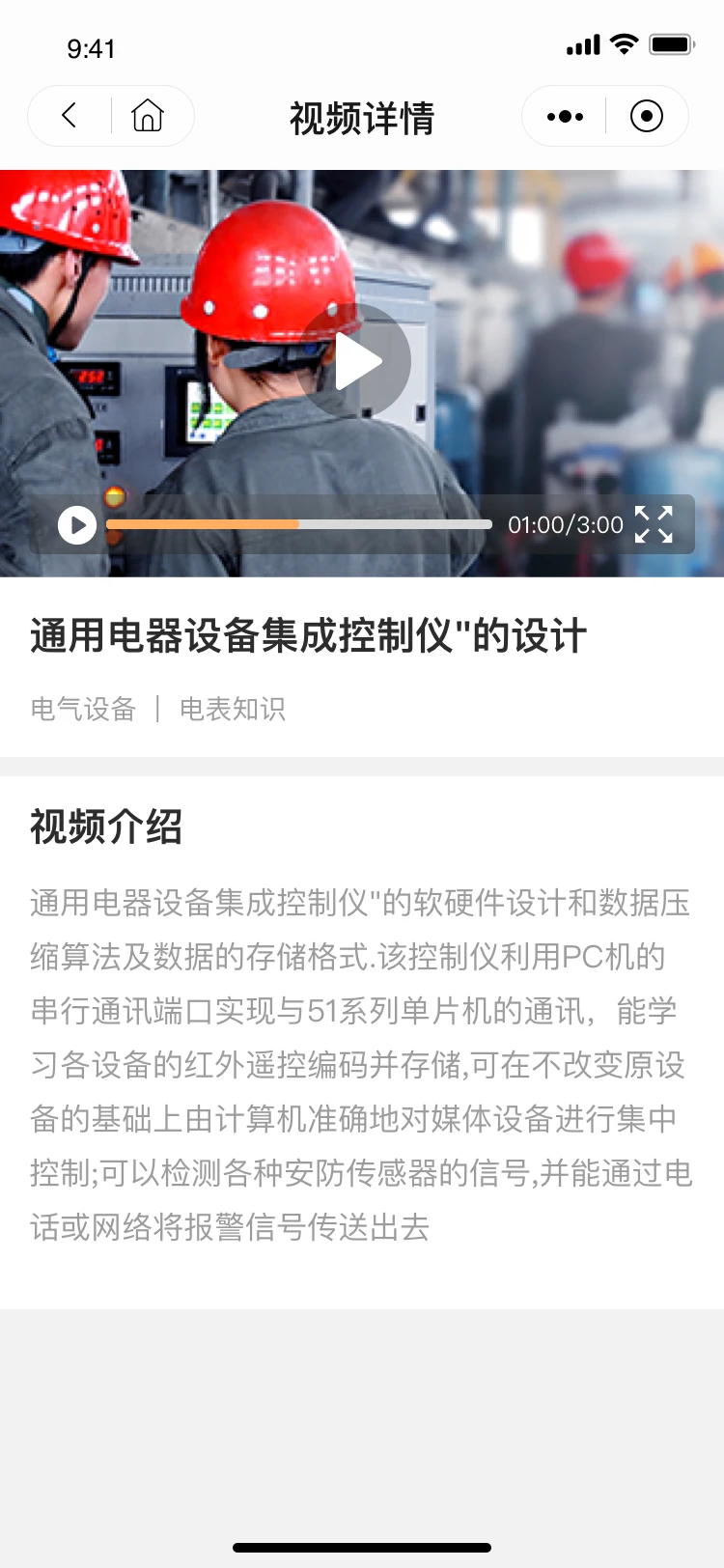The width and height of the screenshot is (724, 1568).
Task: Play the video using the center play button
Action: click(355, 361)
